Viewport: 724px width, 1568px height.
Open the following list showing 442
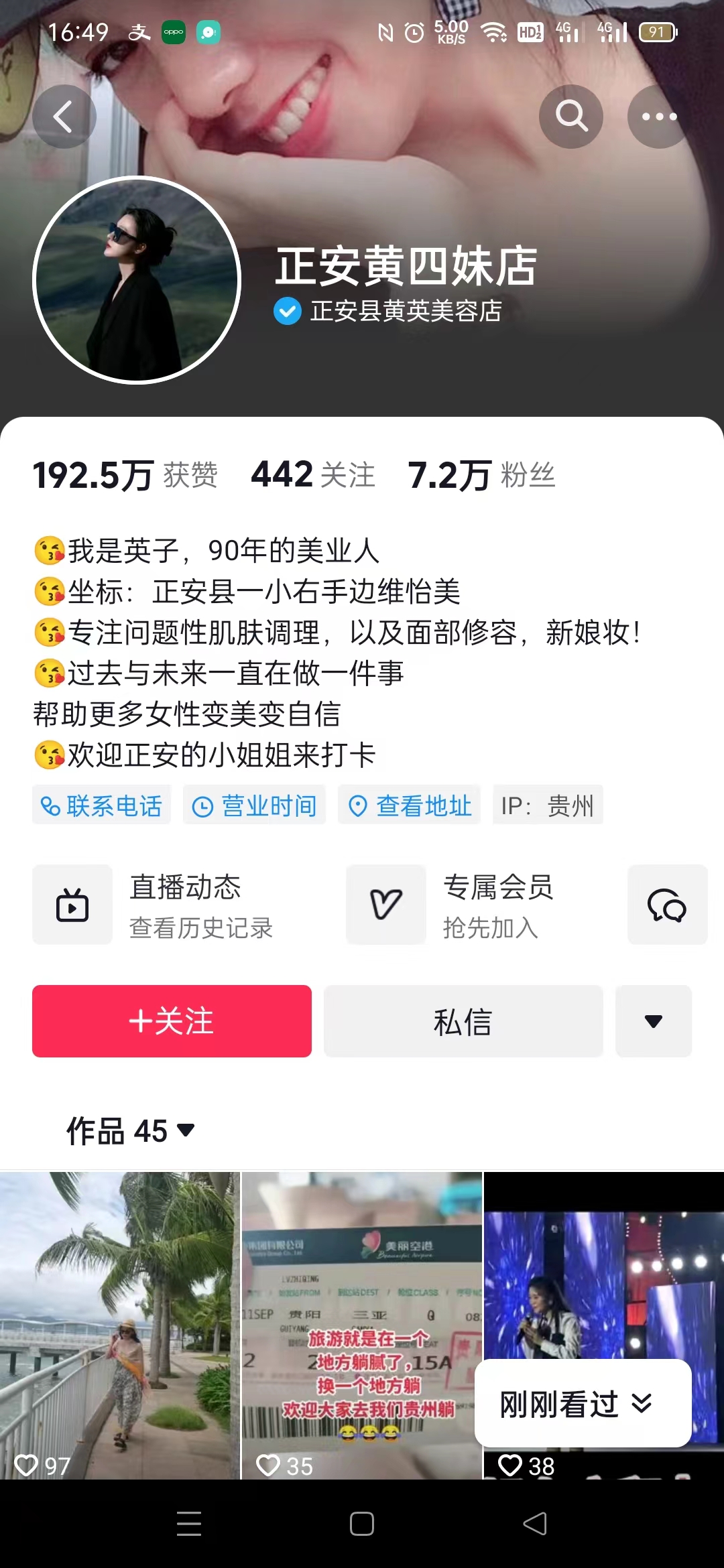[312, 475]
